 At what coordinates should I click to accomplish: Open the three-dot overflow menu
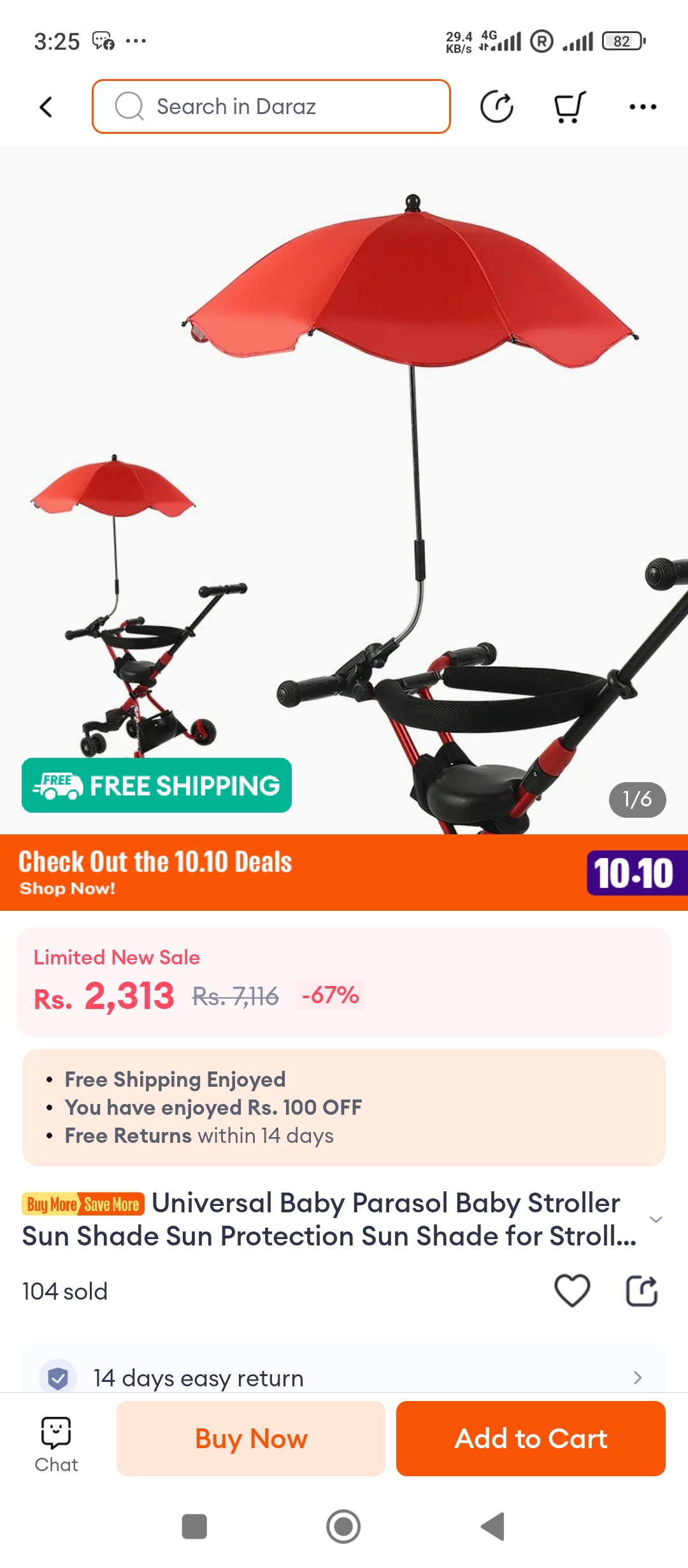coord(642,107)
